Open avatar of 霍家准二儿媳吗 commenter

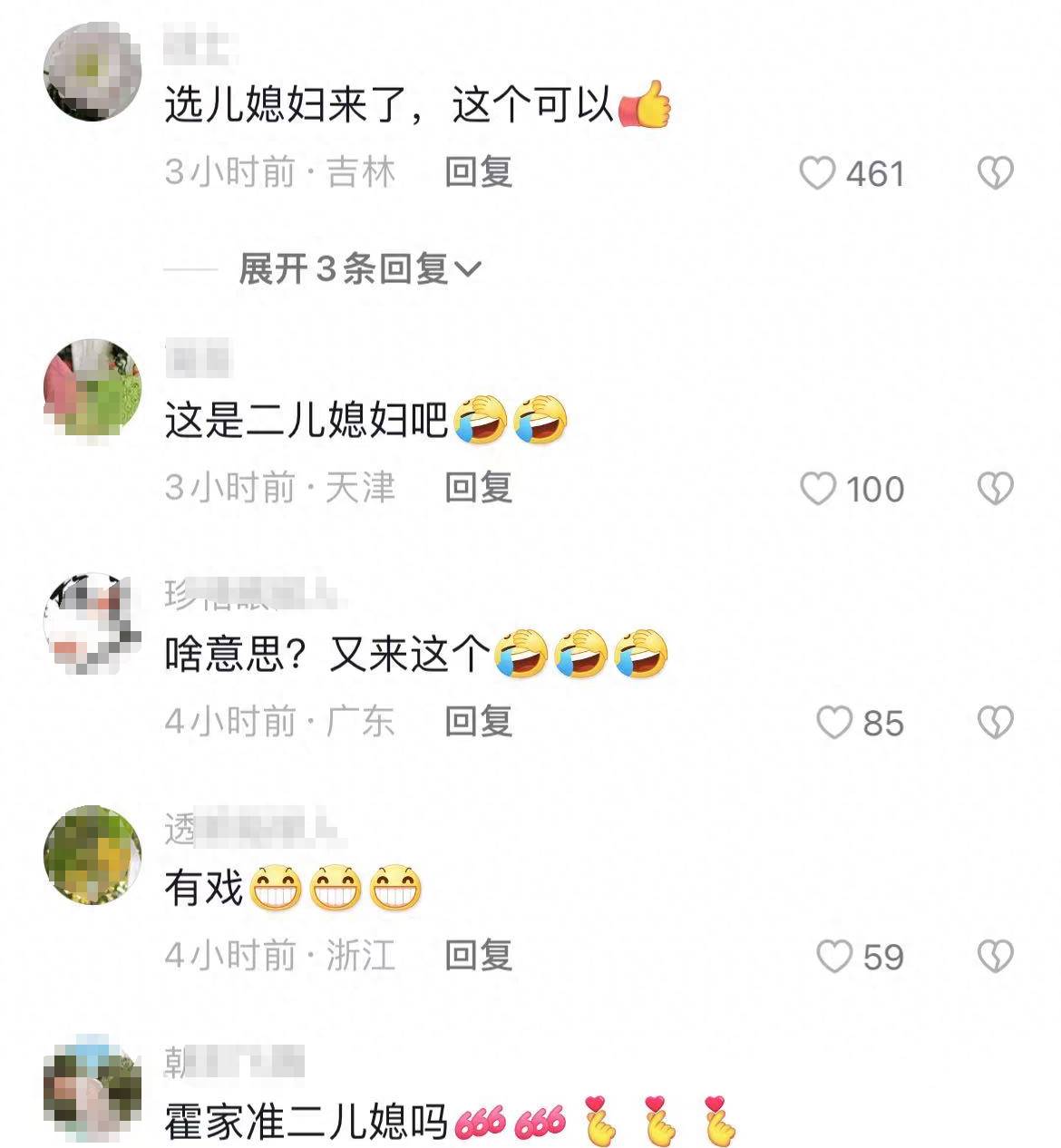(92, 1088)
